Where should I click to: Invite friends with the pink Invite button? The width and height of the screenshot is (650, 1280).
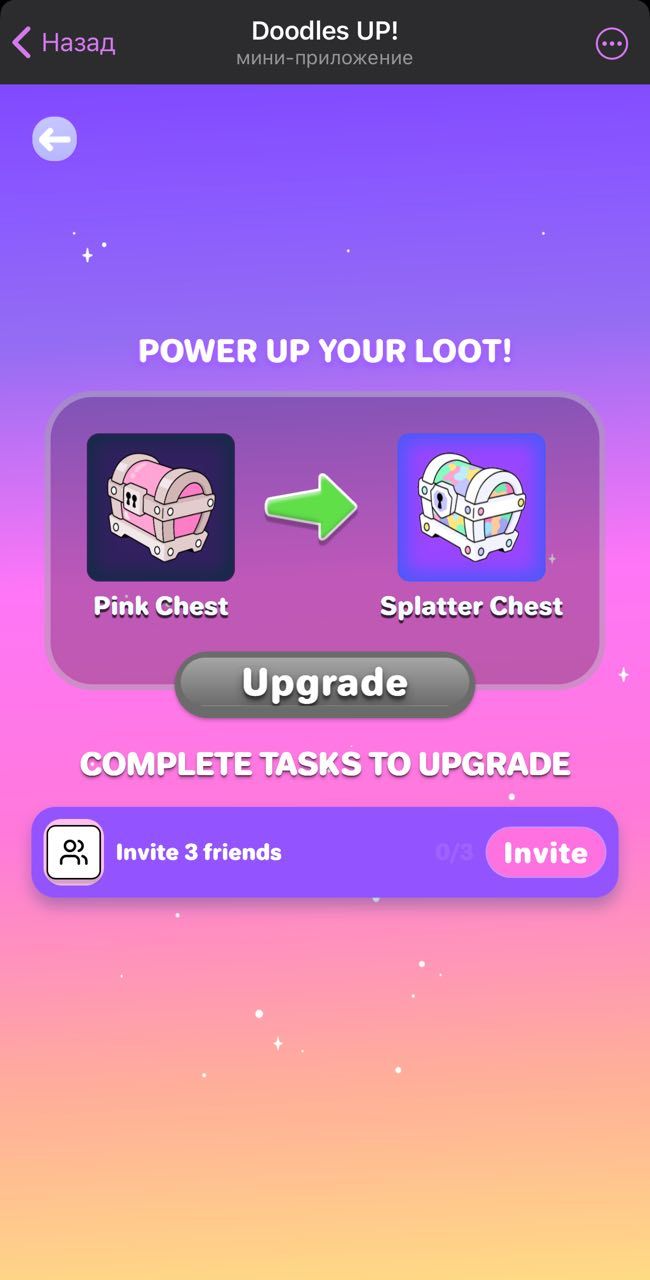545,853
